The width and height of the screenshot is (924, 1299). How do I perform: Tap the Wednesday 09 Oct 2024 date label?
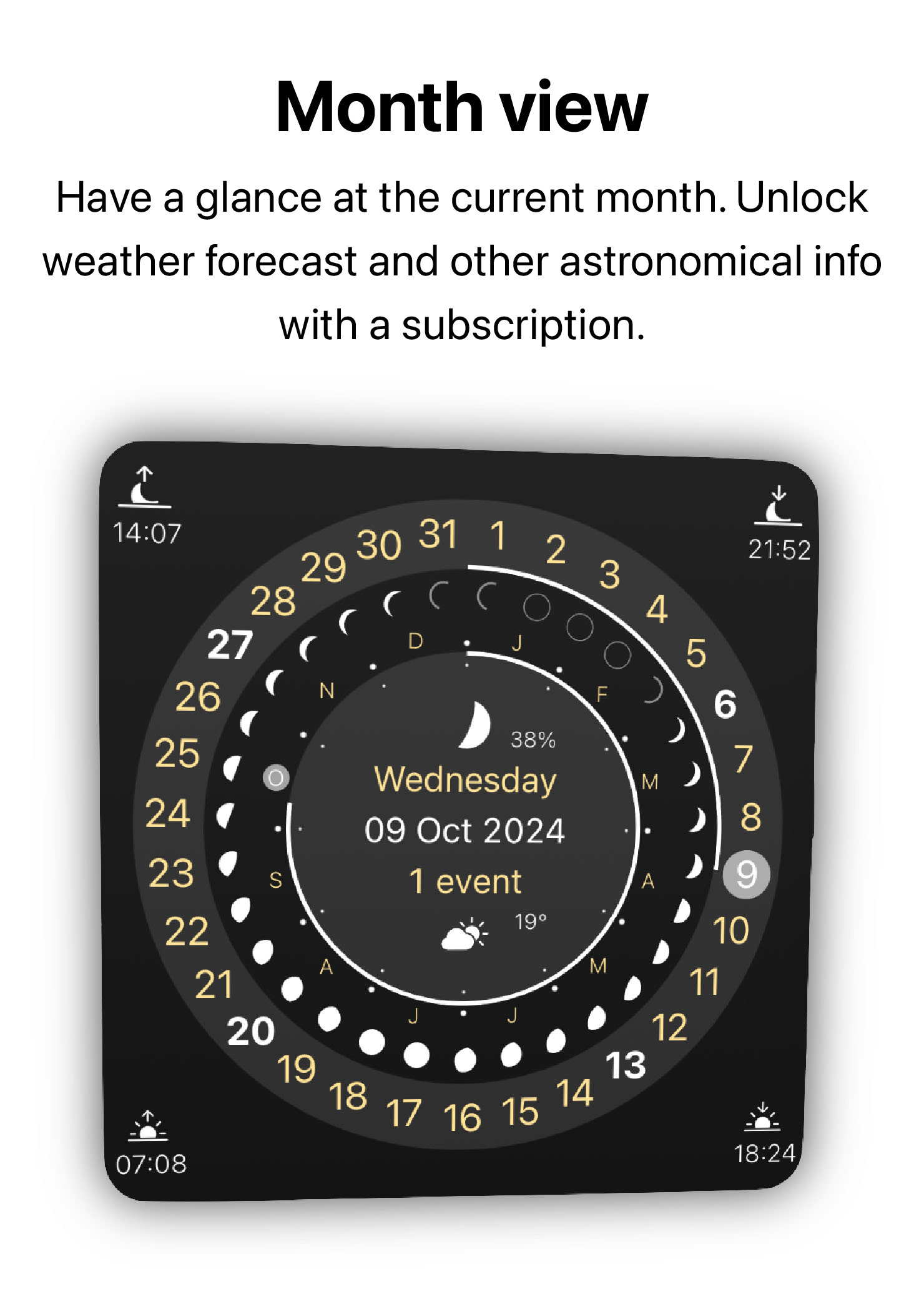(465, 829)
